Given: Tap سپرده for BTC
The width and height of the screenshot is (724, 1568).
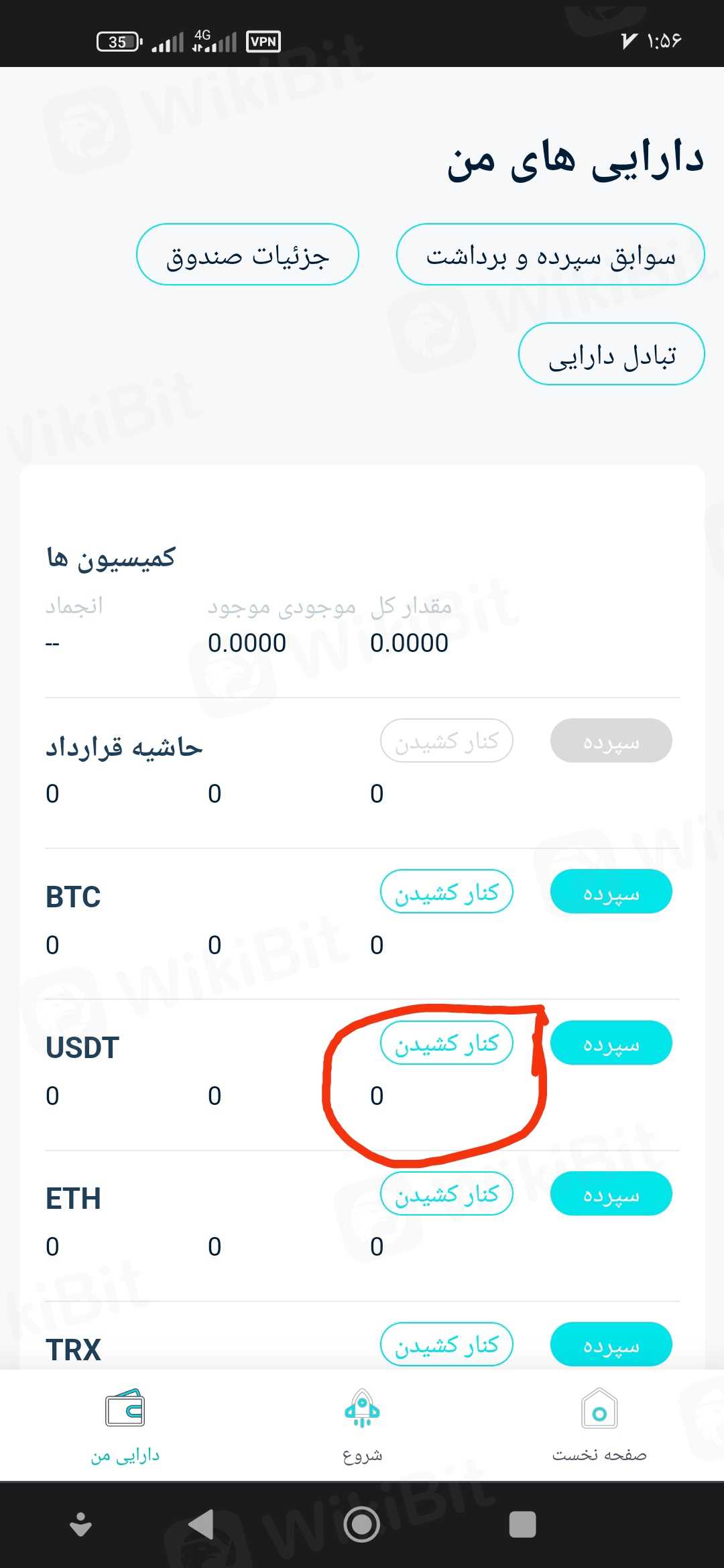Looking at the screenshot, I should [x=611, y=892].
